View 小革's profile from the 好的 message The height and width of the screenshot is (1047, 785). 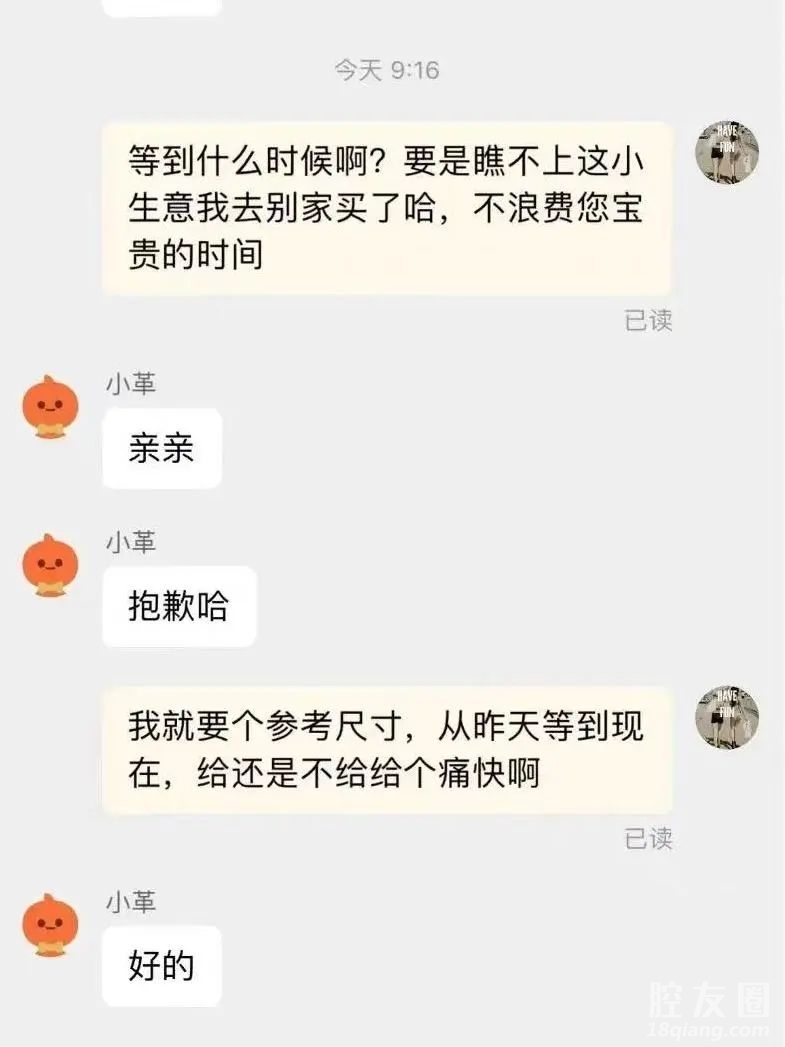pyautogui.click(x=50, y=925)
